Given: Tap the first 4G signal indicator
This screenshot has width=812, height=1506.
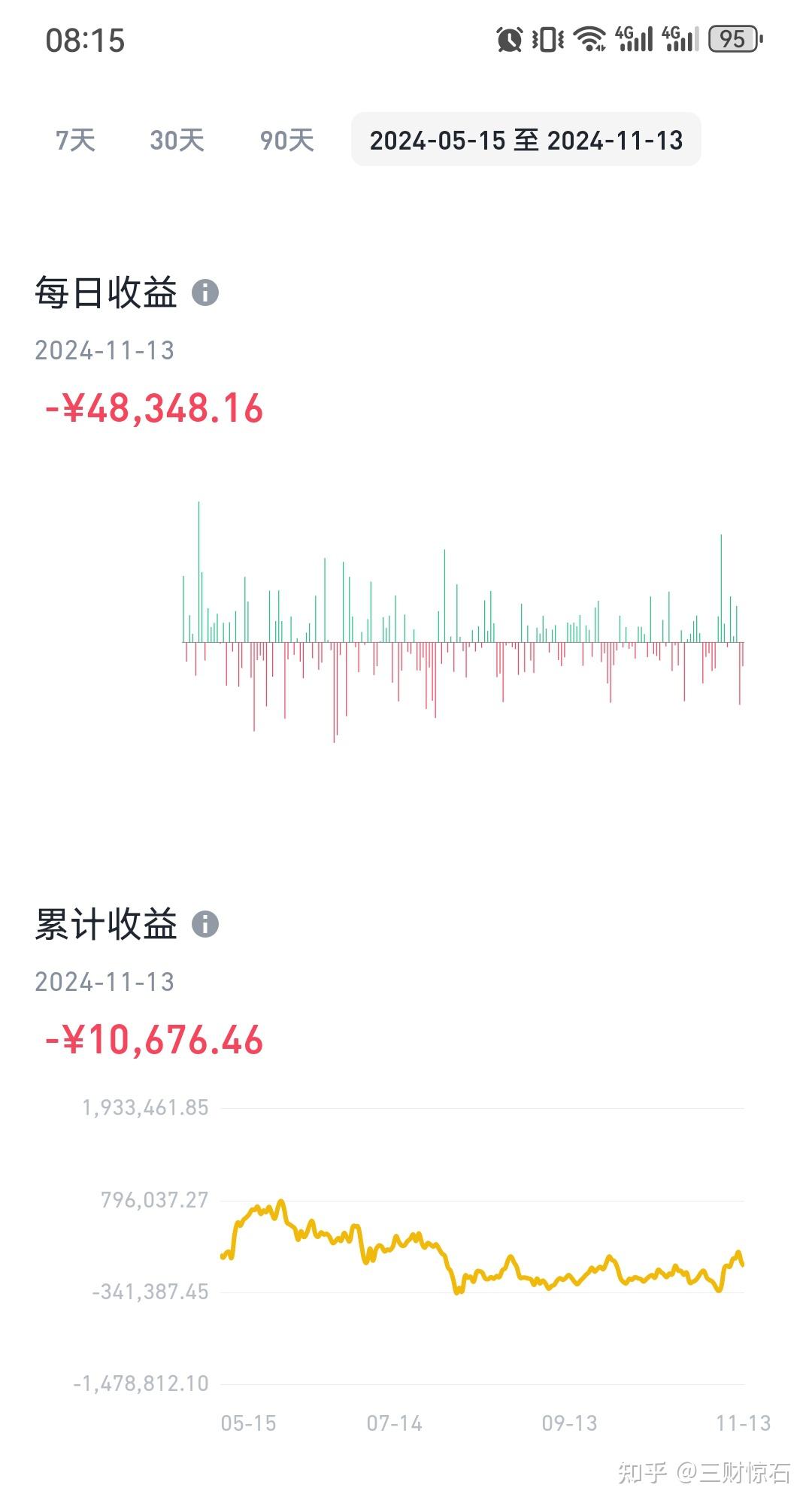Looking at the screenshot, I should tap(635, 39).
